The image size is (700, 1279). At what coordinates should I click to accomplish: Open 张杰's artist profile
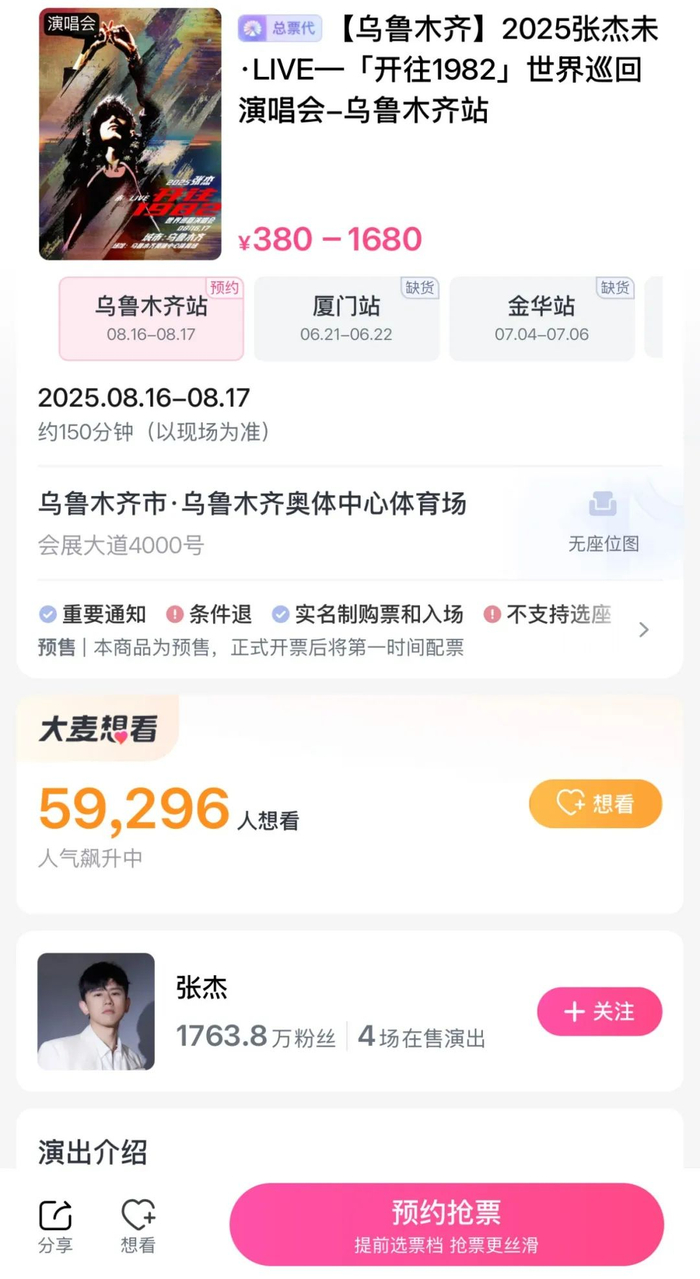click(96, 1011)
